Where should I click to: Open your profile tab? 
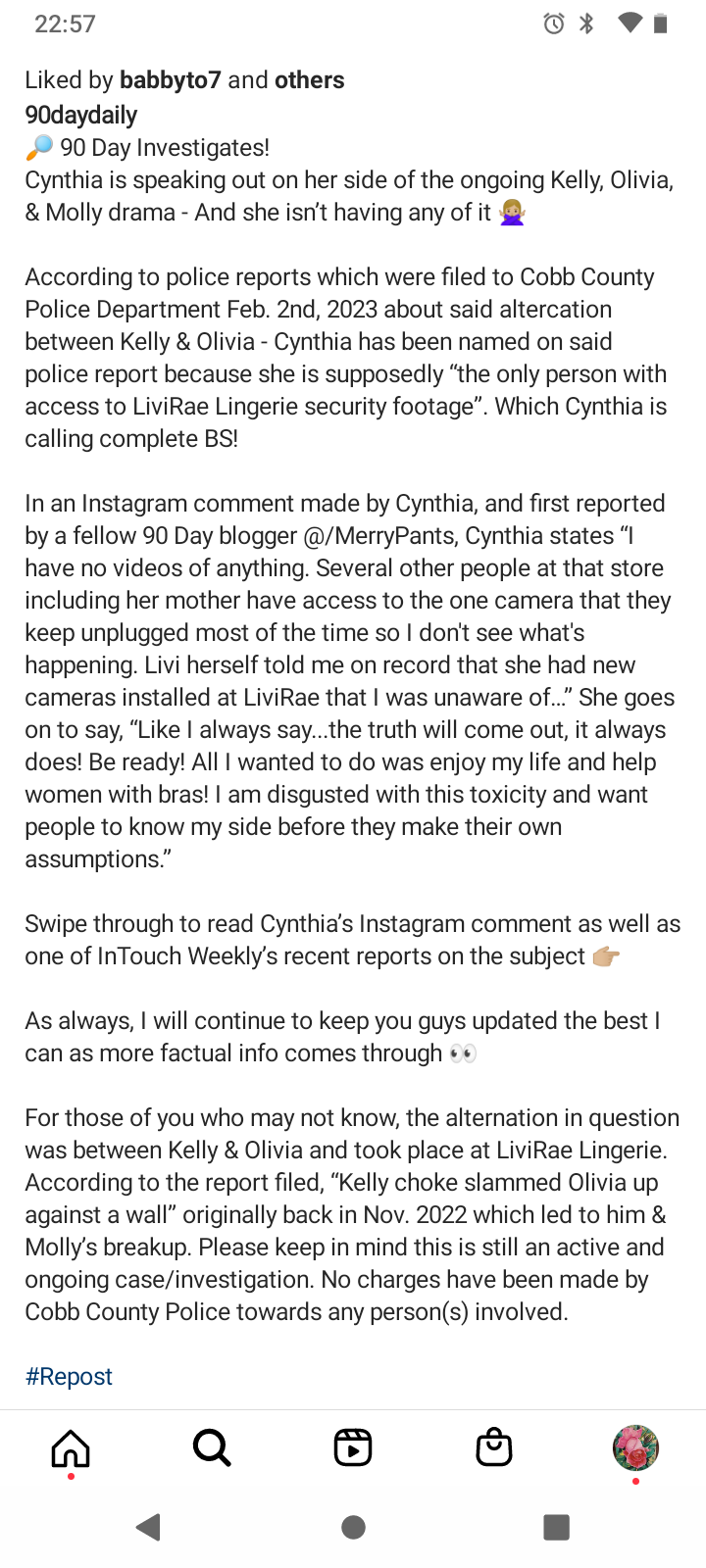tap(635, 1447)
